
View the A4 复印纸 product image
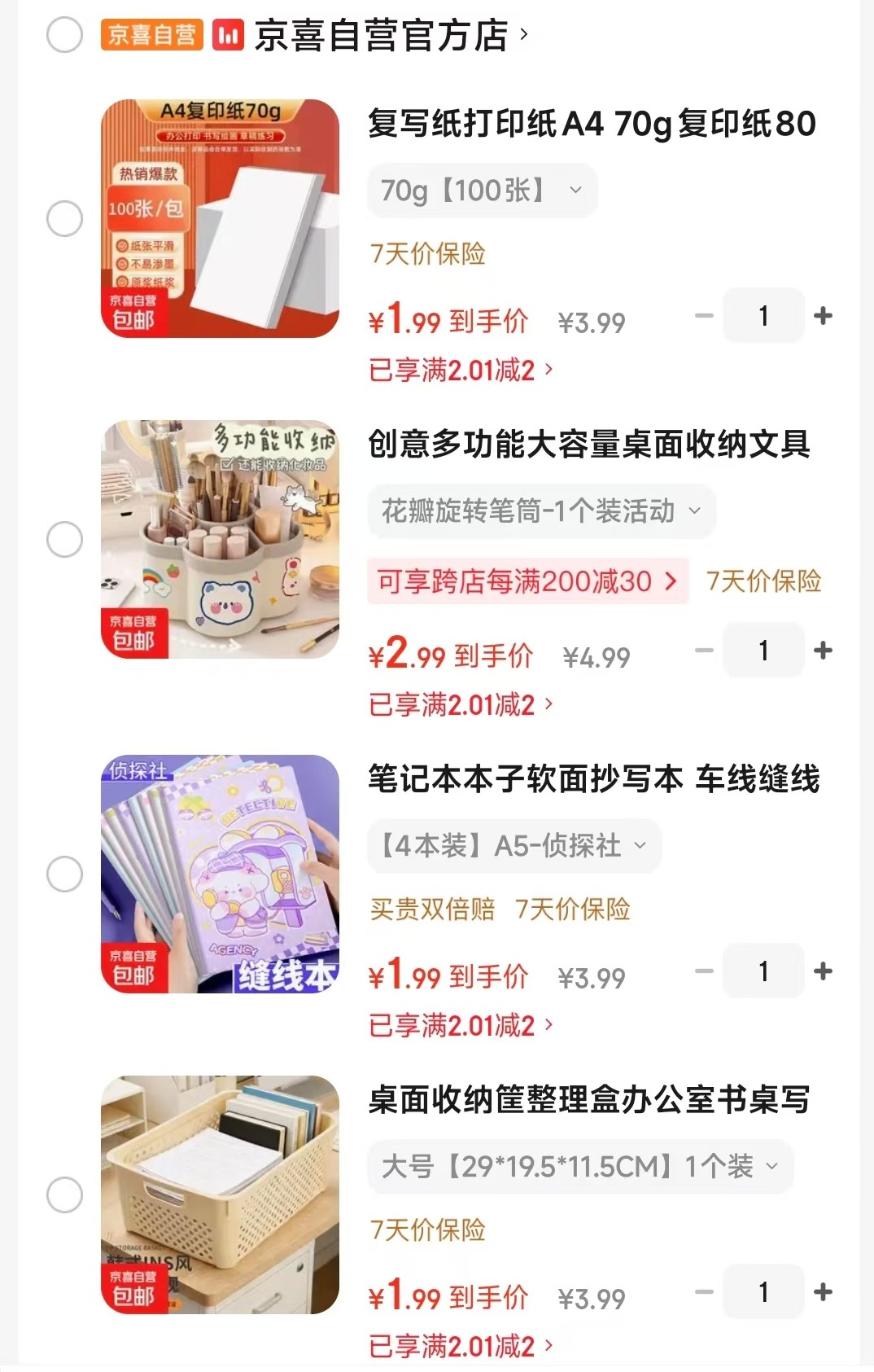click(220, 218)
